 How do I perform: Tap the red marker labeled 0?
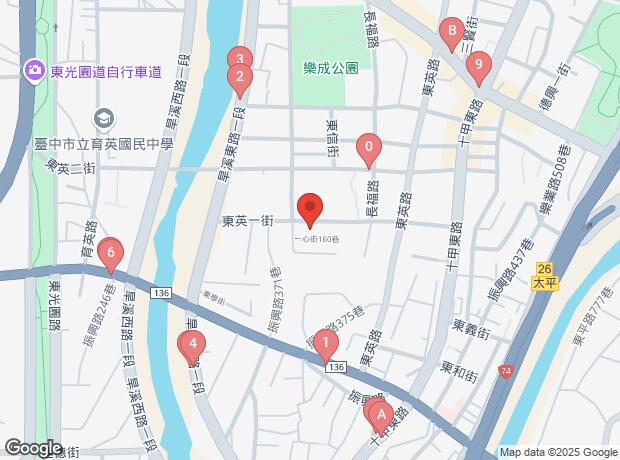coord(369,149)
